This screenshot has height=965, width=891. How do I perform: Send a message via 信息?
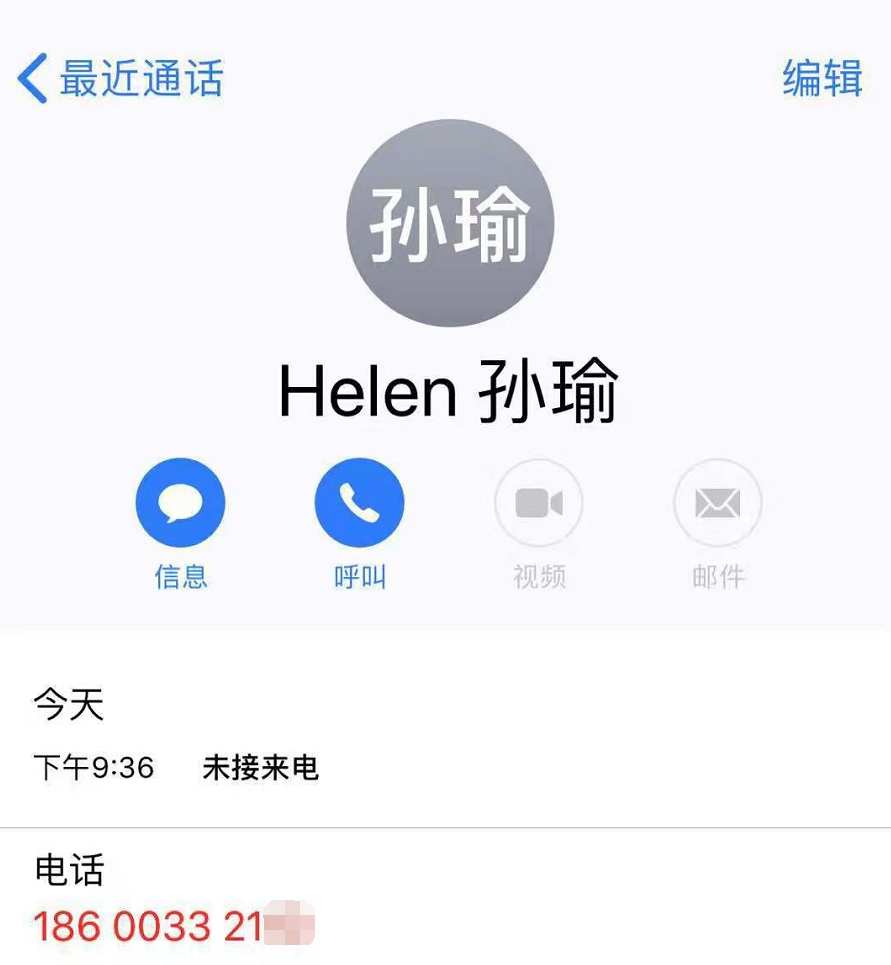click(180, 504)
